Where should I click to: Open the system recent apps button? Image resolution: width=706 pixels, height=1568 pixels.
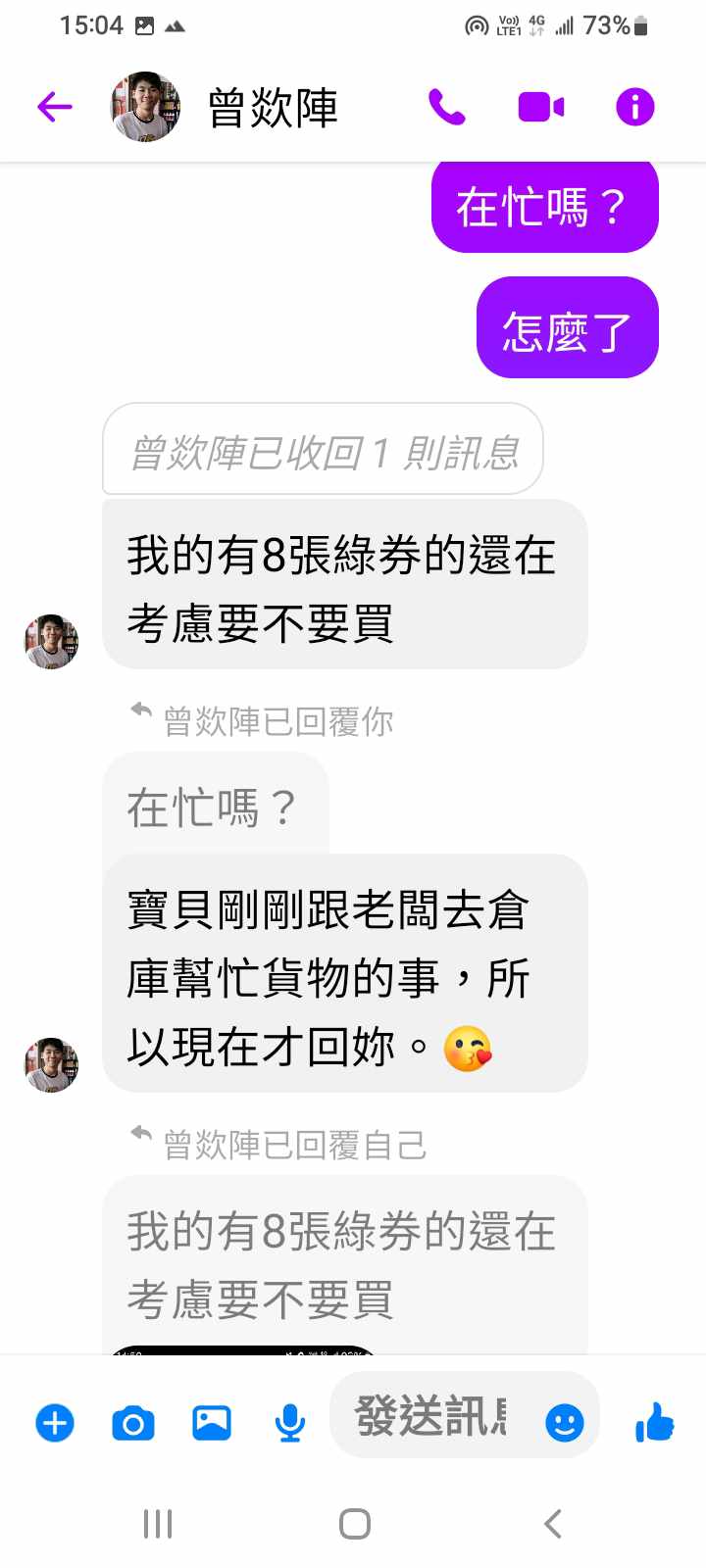[158, 1524]
